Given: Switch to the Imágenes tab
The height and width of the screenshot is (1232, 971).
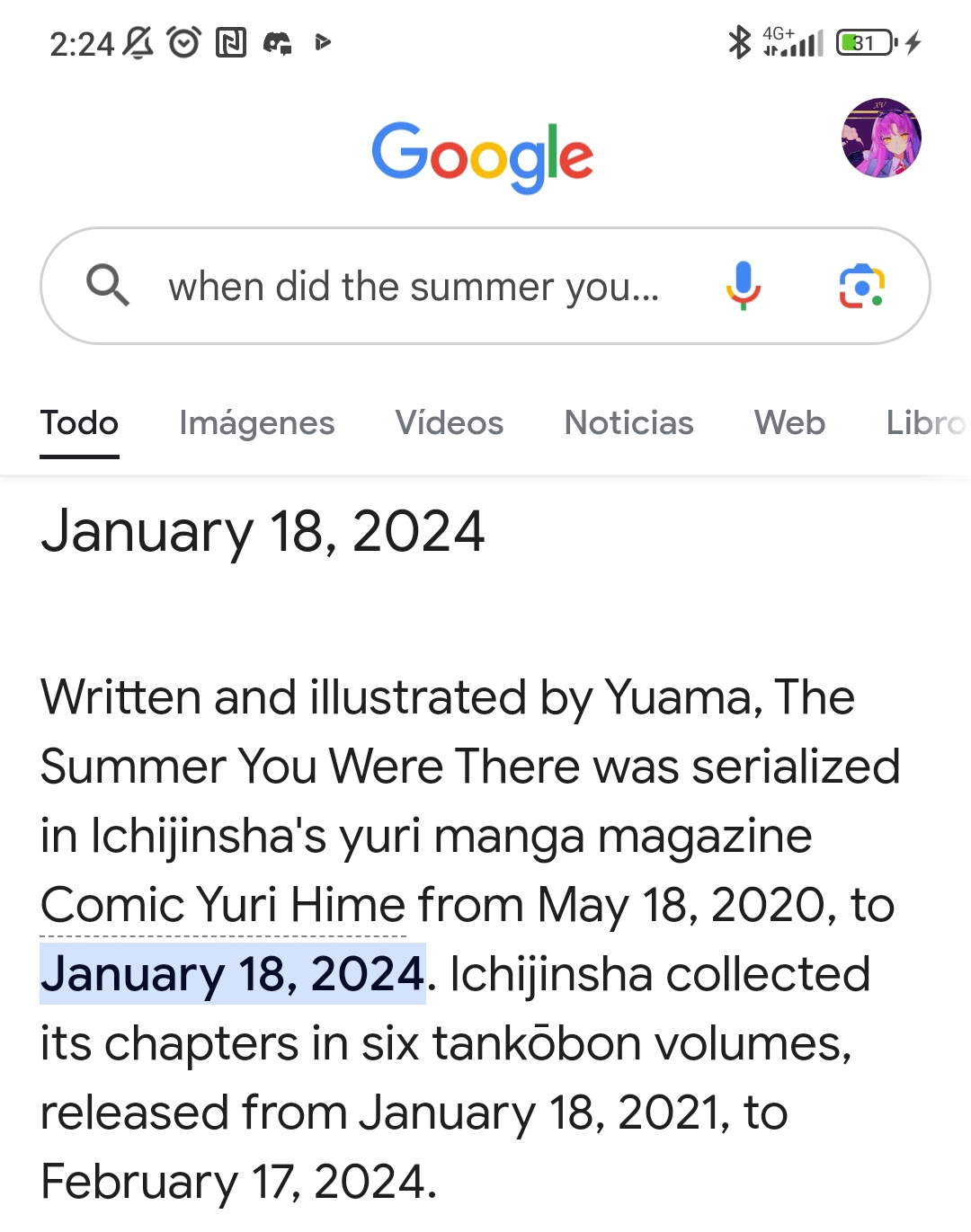Looking at the screenshot, I should [x=256, y=422].
